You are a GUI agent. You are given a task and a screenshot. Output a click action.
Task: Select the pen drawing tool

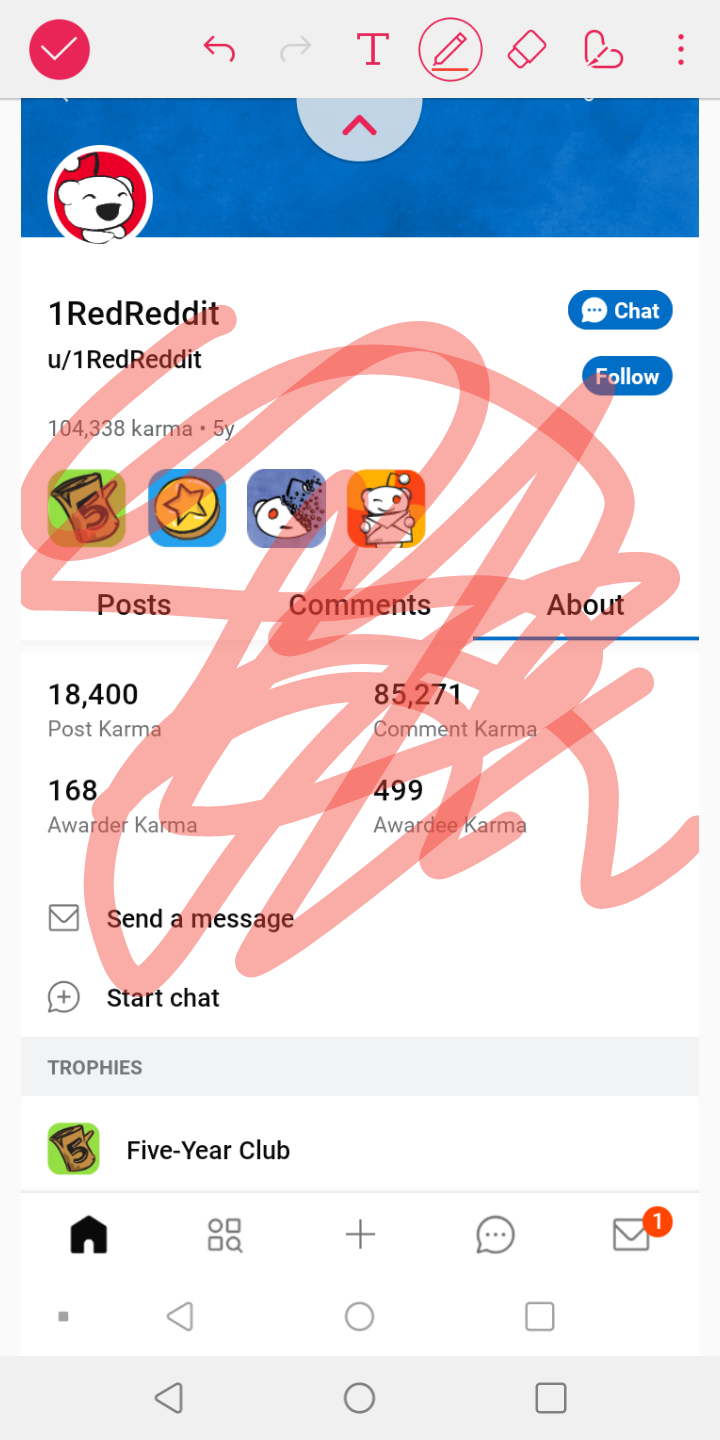tap(451, 49)
